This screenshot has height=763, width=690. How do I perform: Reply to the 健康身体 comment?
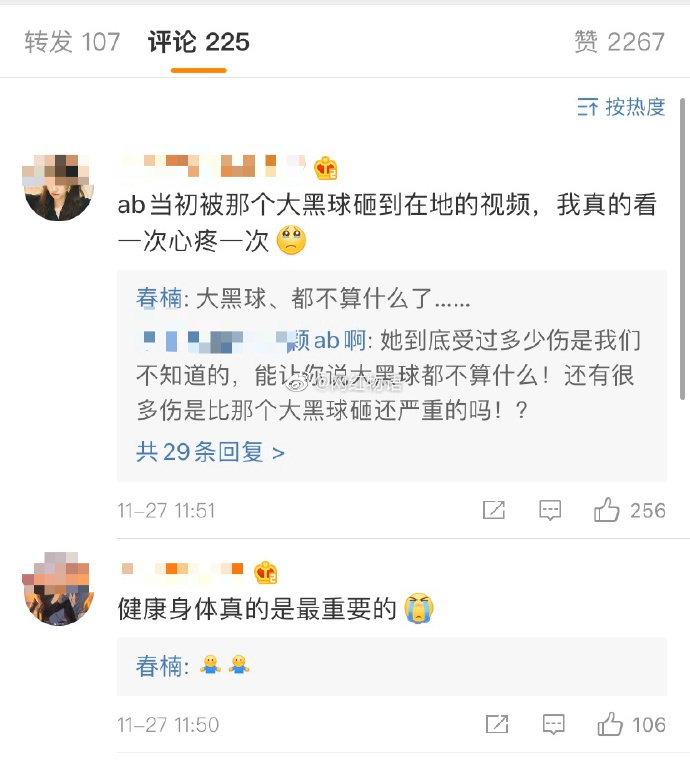click(x=550, y=724)
